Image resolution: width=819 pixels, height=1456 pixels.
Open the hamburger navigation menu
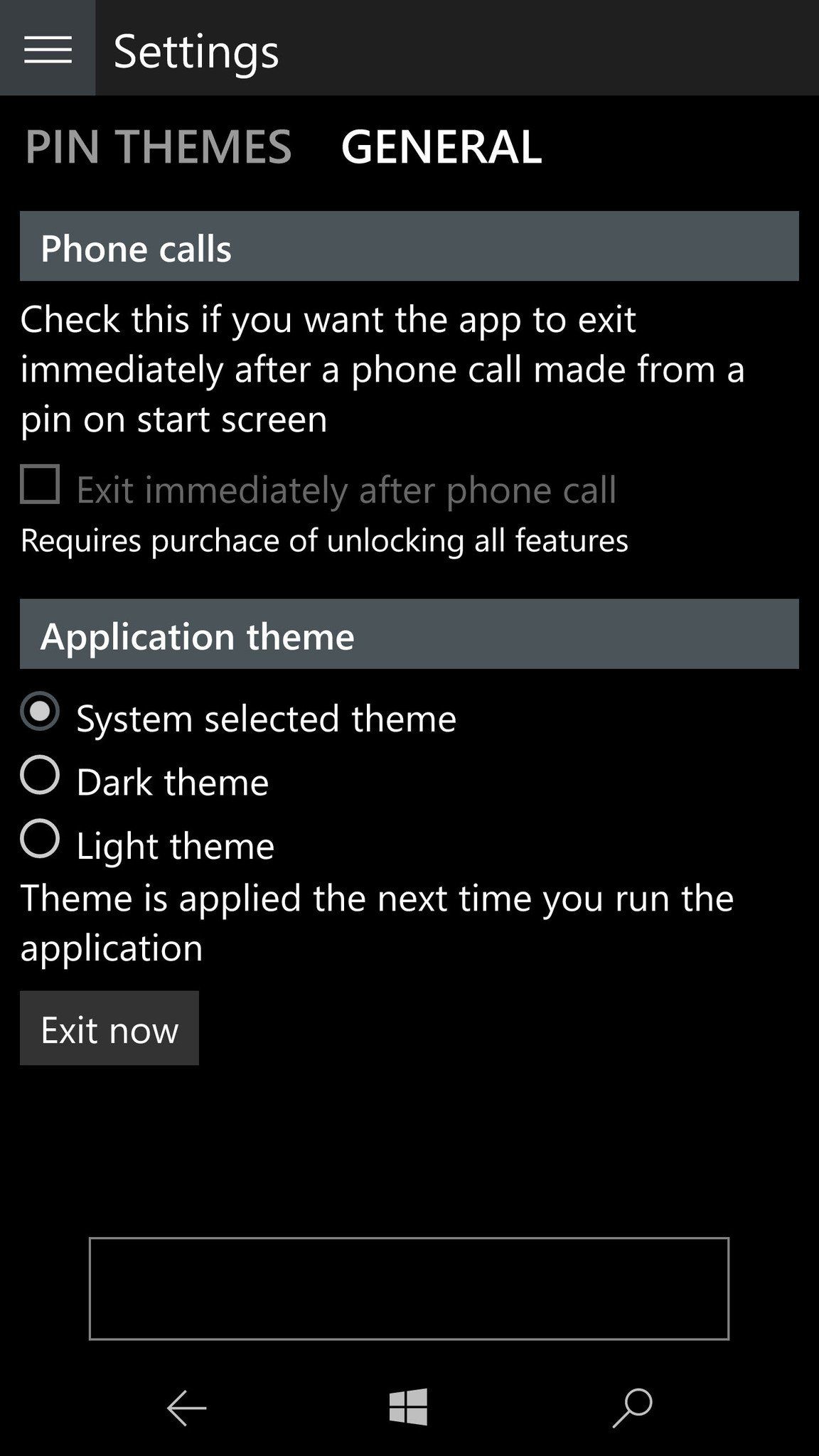coord(48,50)
